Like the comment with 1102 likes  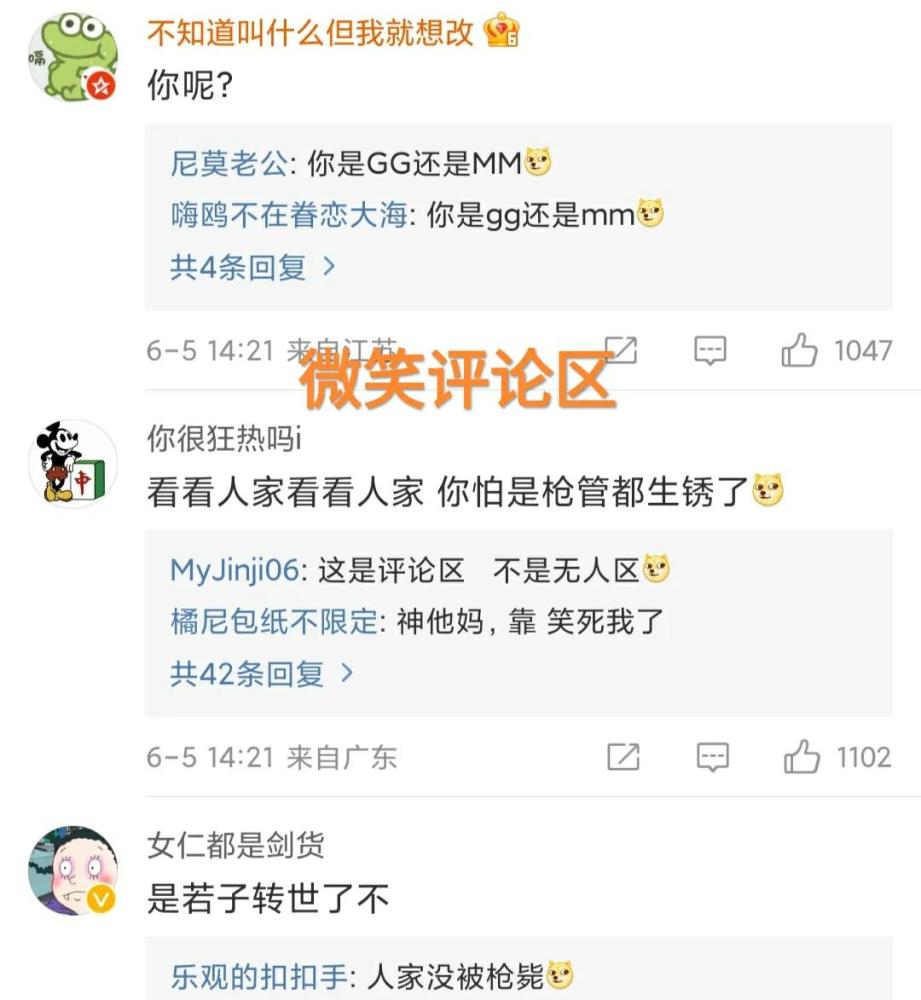[x=802, y=757]
